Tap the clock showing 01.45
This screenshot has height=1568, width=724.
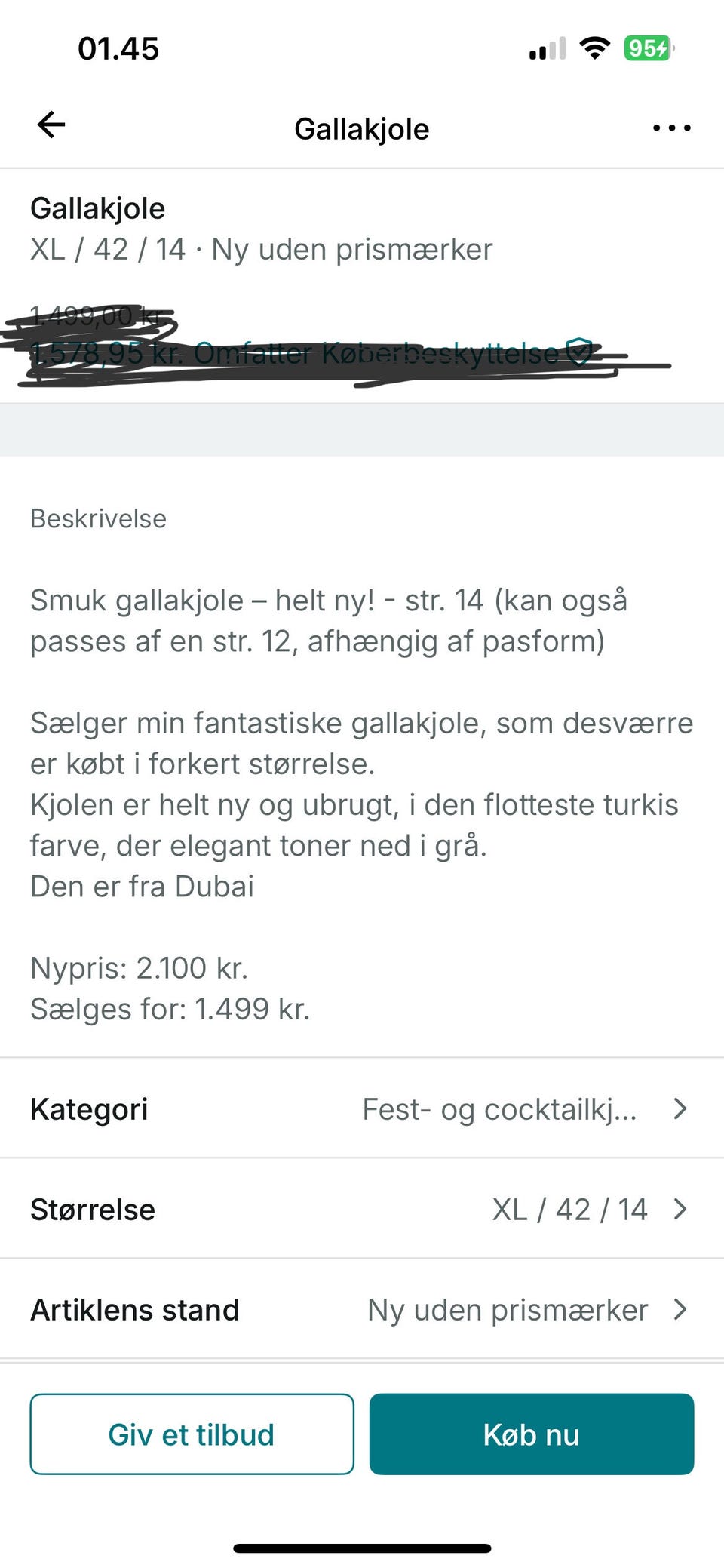(x=118, y=48)
